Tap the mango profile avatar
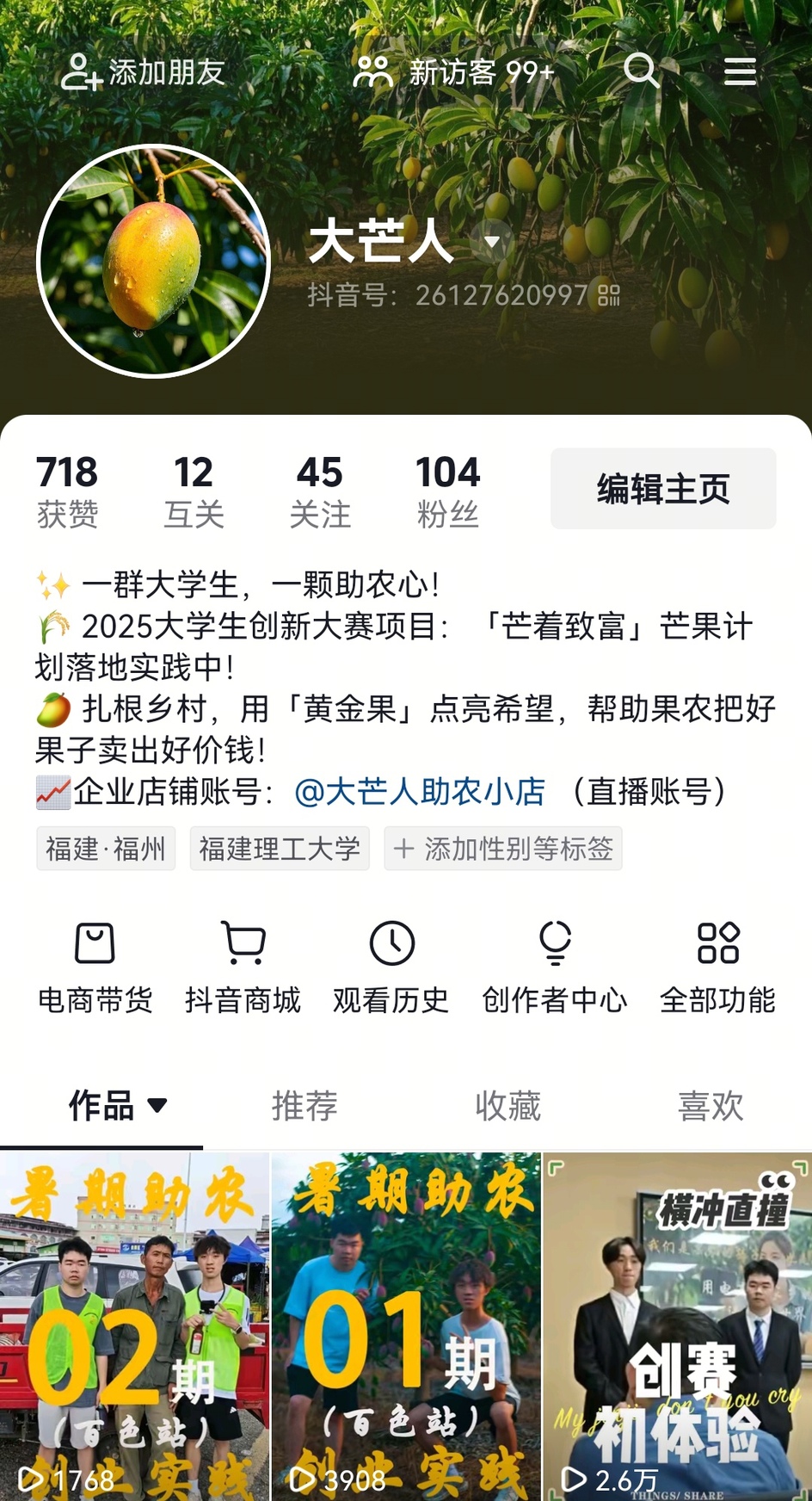 coord(154,261)
